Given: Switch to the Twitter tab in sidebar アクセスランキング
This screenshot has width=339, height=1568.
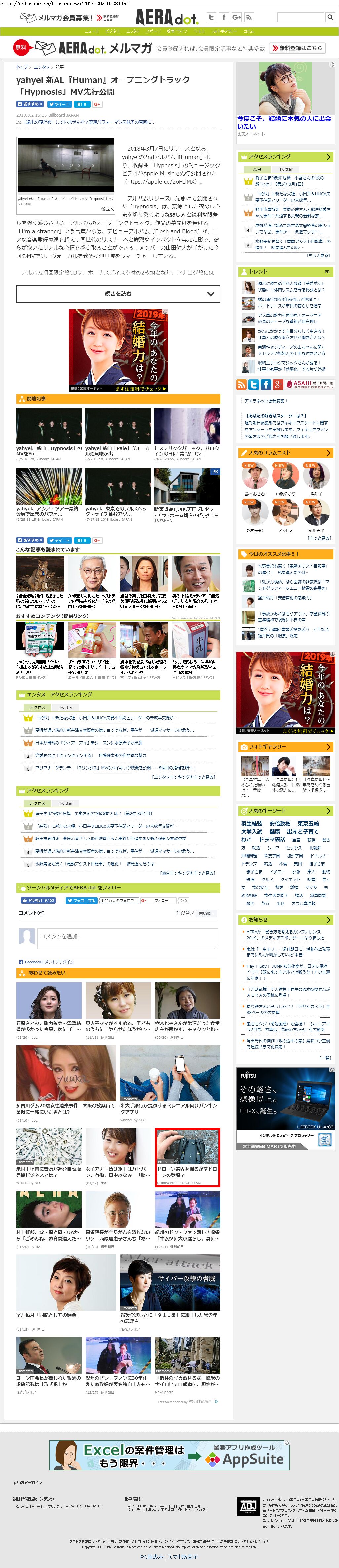Looking at the screenshot, I should point(285,169).
